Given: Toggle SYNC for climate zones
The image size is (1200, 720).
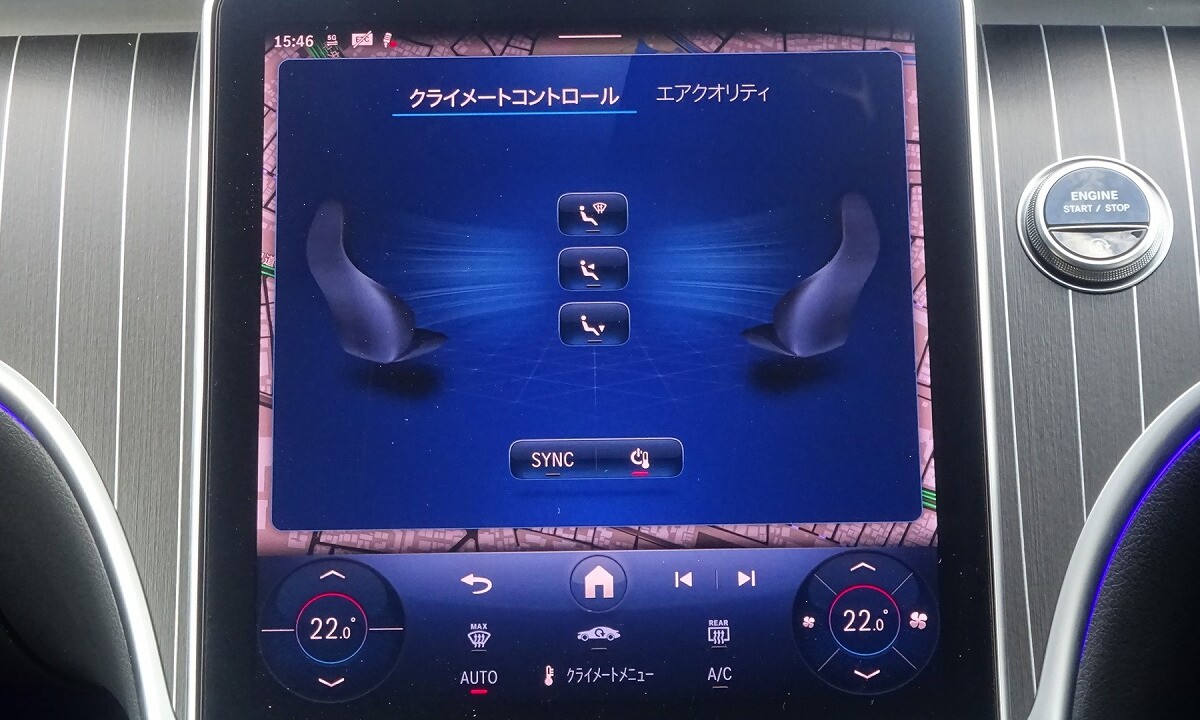Looking at the screenshot, I should tap(553, 460).
